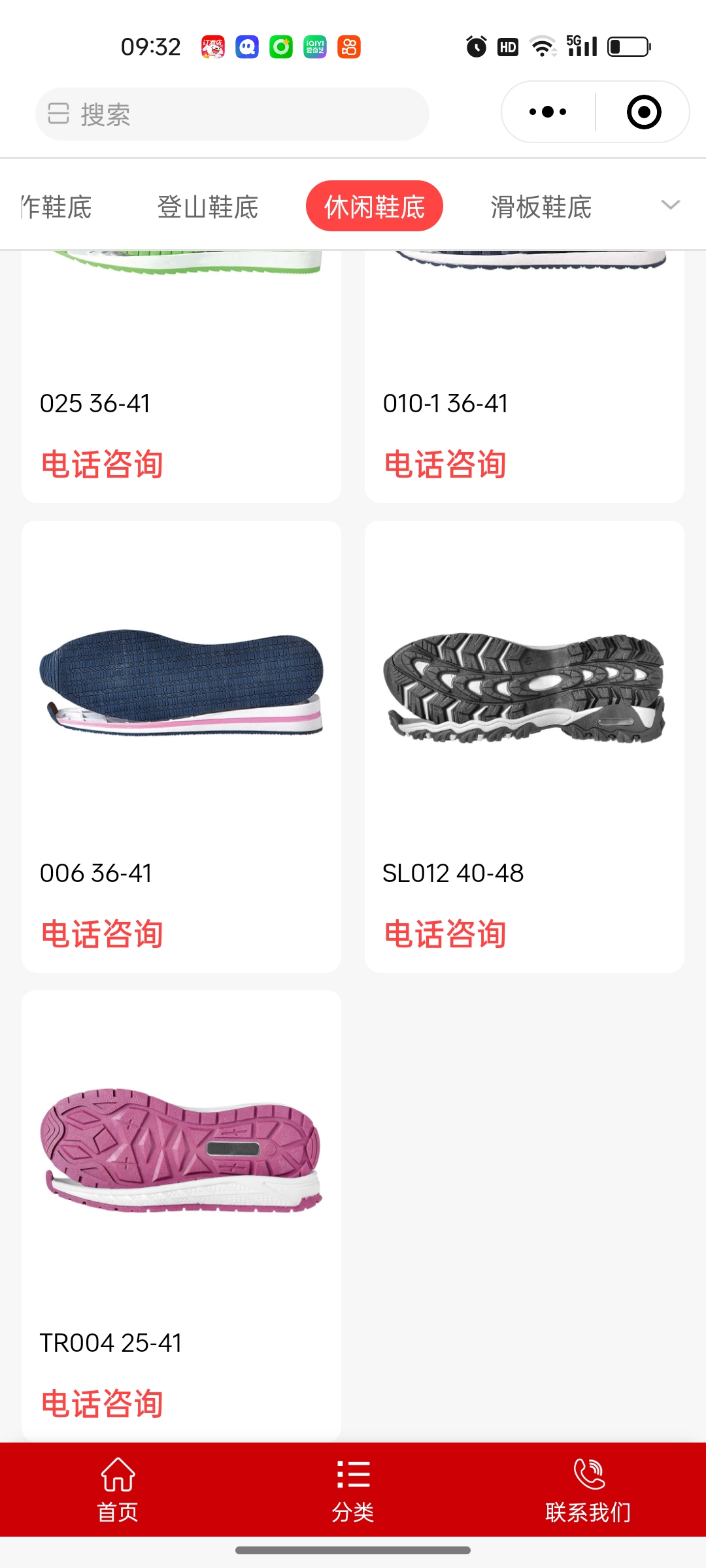The image size is (706, 1568).
Task: Select the 休闲鞋底 category tab
Action: click(x=374, y=207)
